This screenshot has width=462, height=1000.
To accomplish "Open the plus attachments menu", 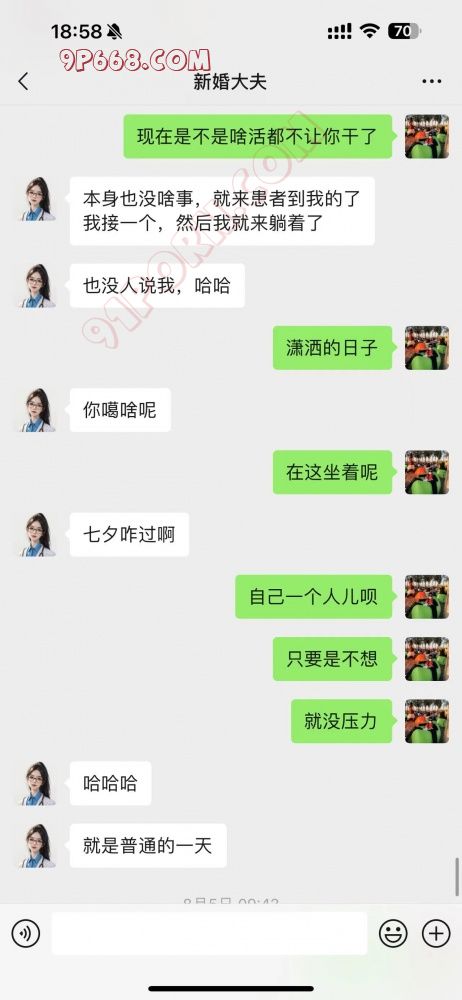I will [436, 934].
